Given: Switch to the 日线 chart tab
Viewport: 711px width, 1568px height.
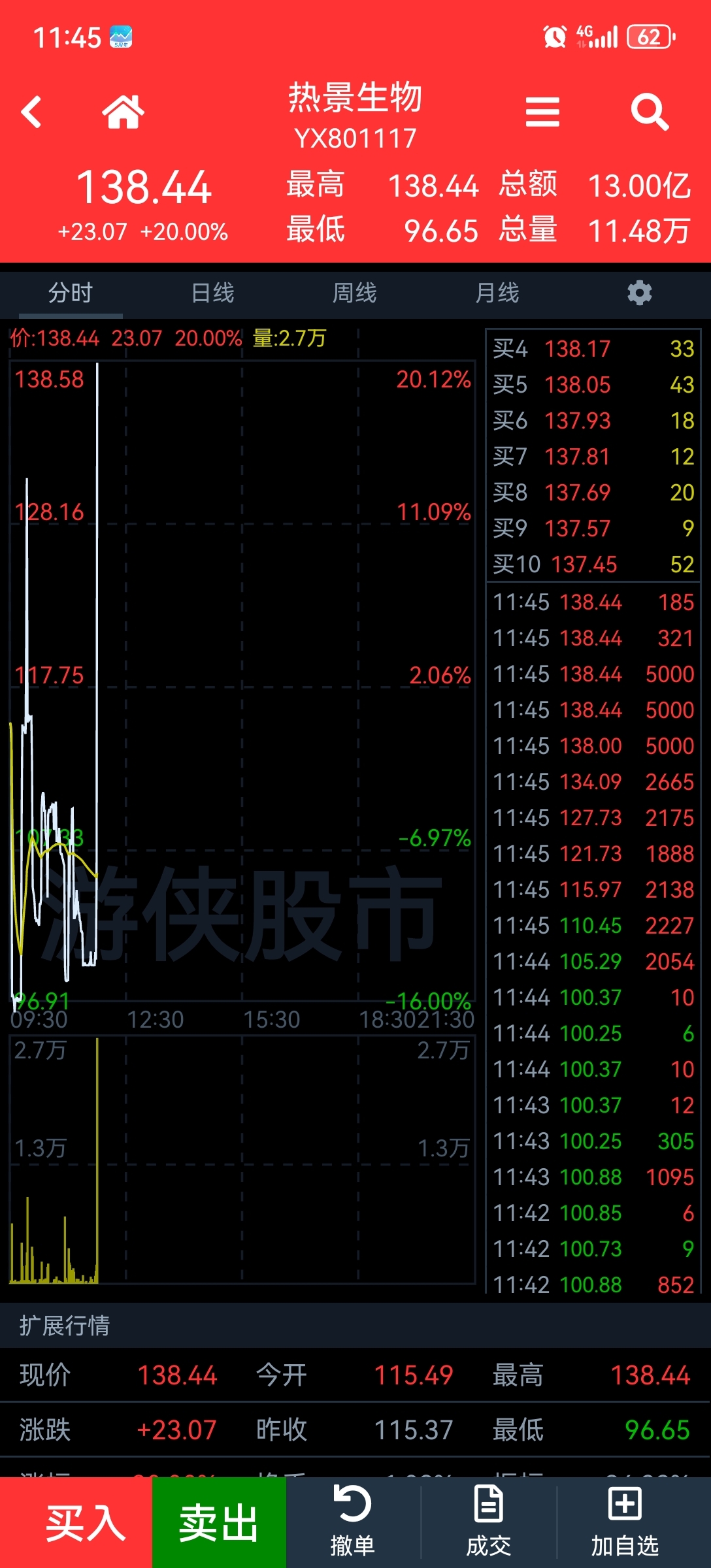Looking at the screenshot, I should [213, 293].
